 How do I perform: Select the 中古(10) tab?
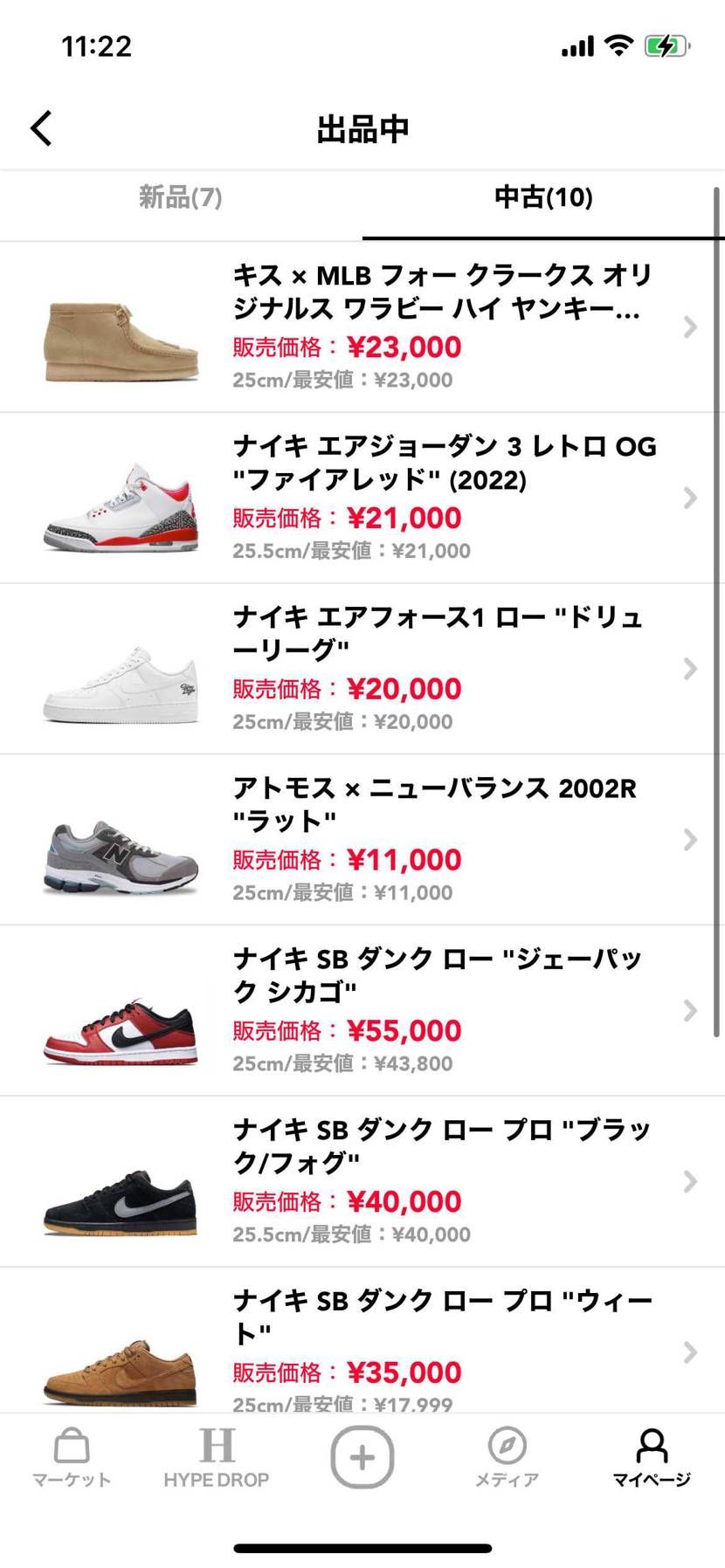tap(542, 199)
